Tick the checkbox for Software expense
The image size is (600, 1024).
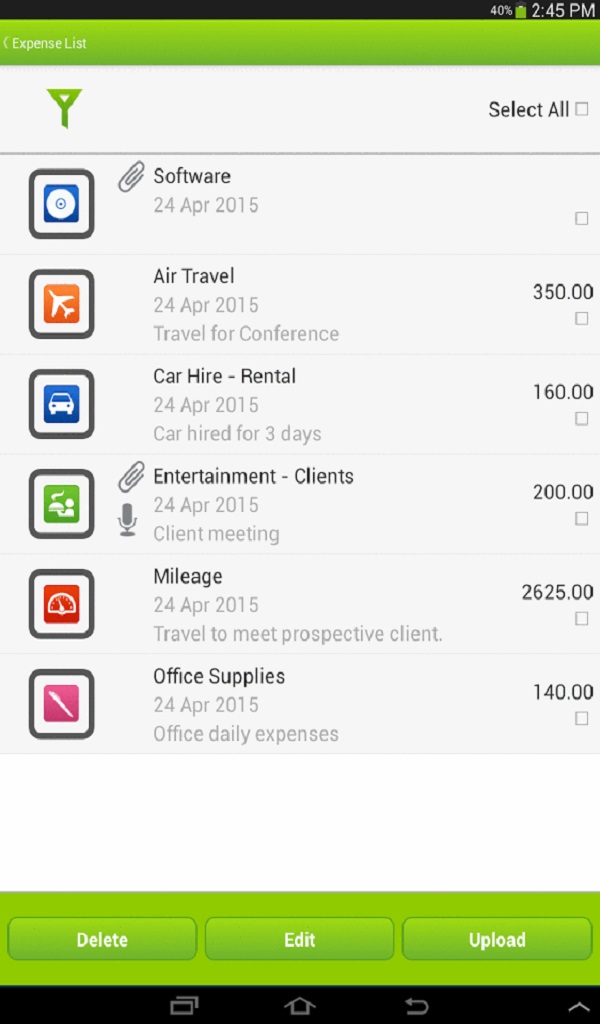pyautogui.click(x=581, y=218)
